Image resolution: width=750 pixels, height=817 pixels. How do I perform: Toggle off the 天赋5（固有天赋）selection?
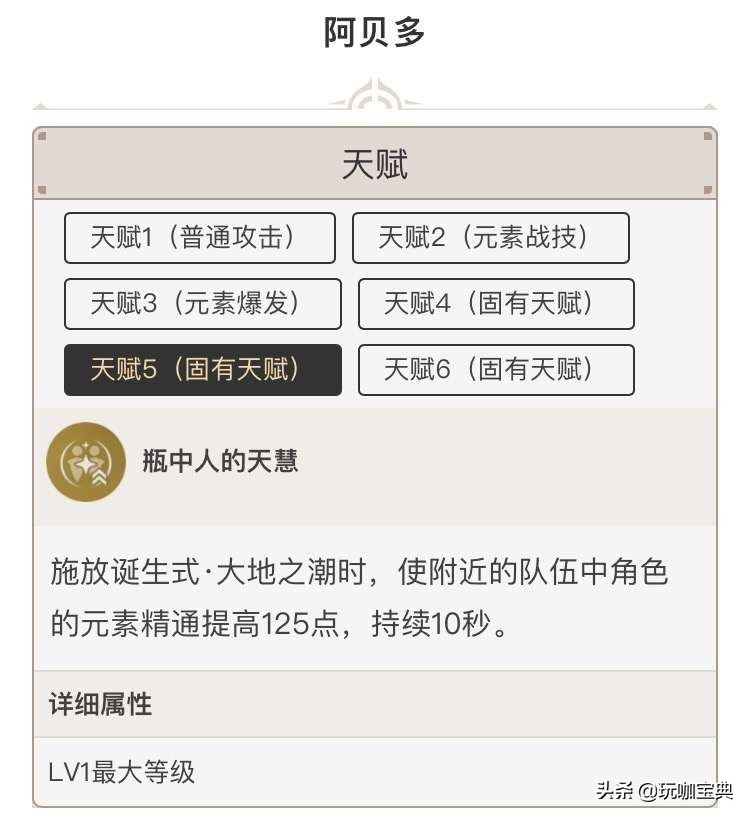(x=202, y=369)
